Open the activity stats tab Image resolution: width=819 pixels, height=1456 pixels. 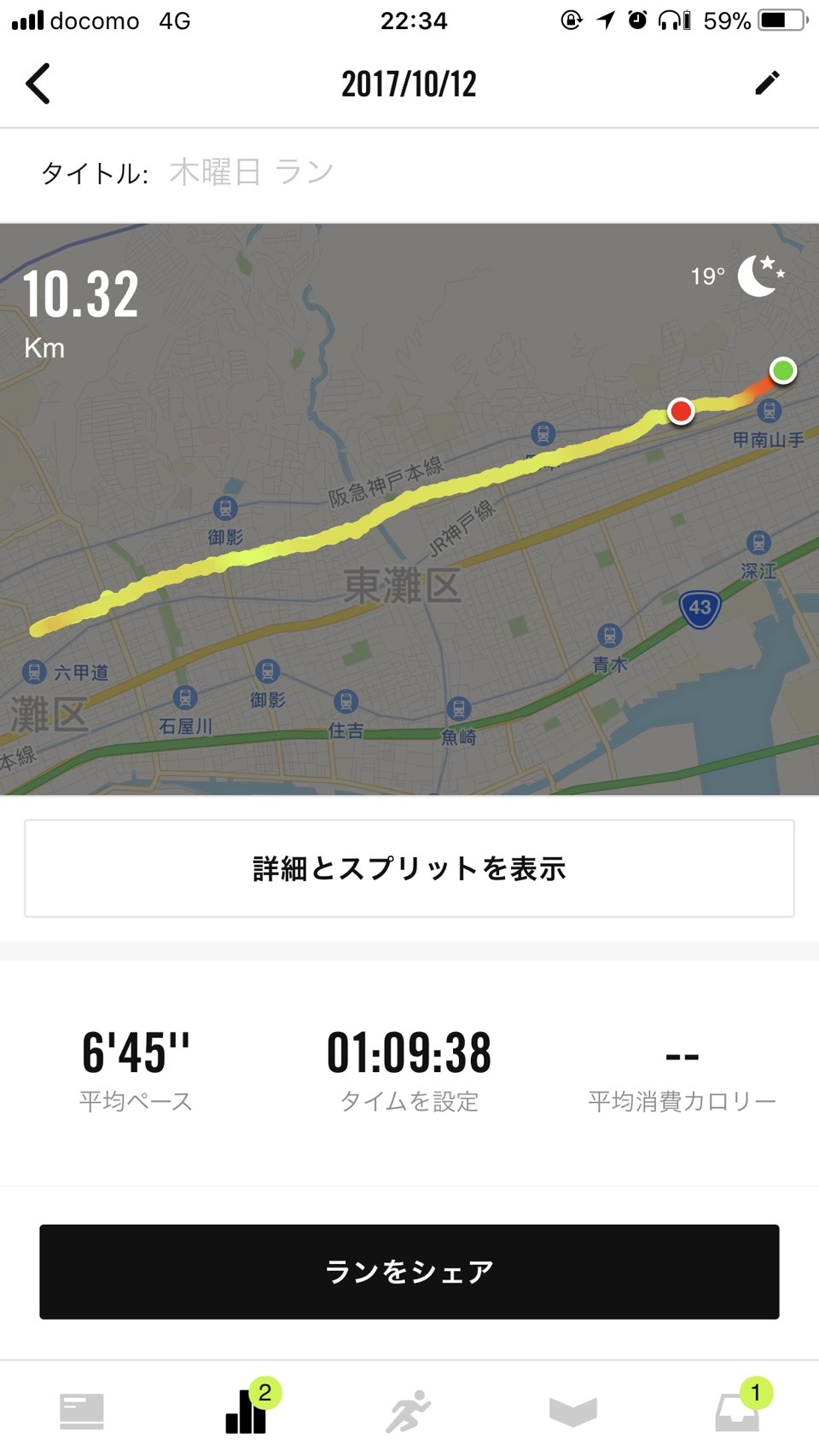tap(246, 1412)
